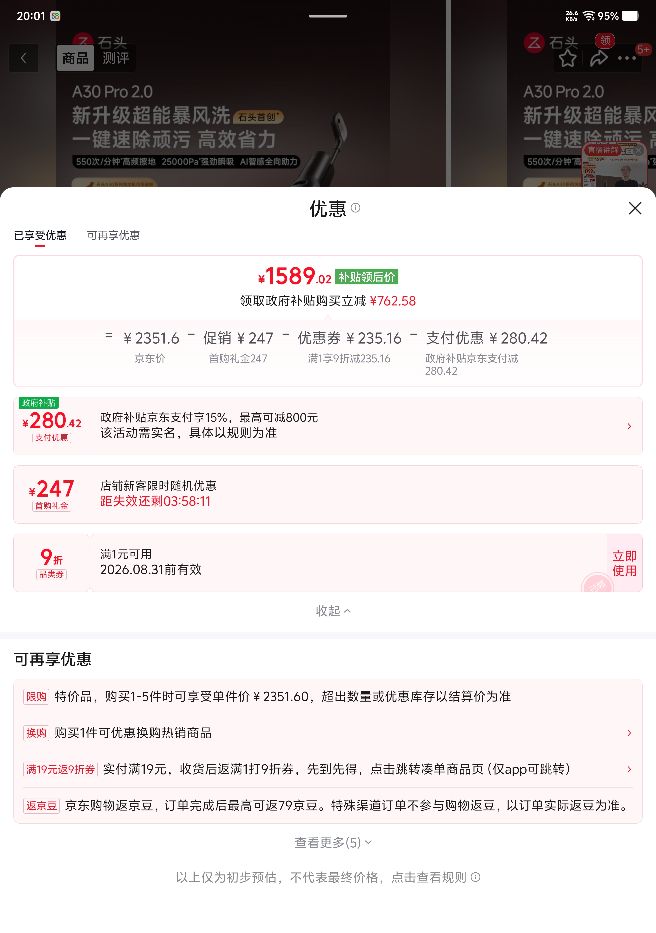
Task: Open the info icon beside 优惠 title
Action: point(355,208)
